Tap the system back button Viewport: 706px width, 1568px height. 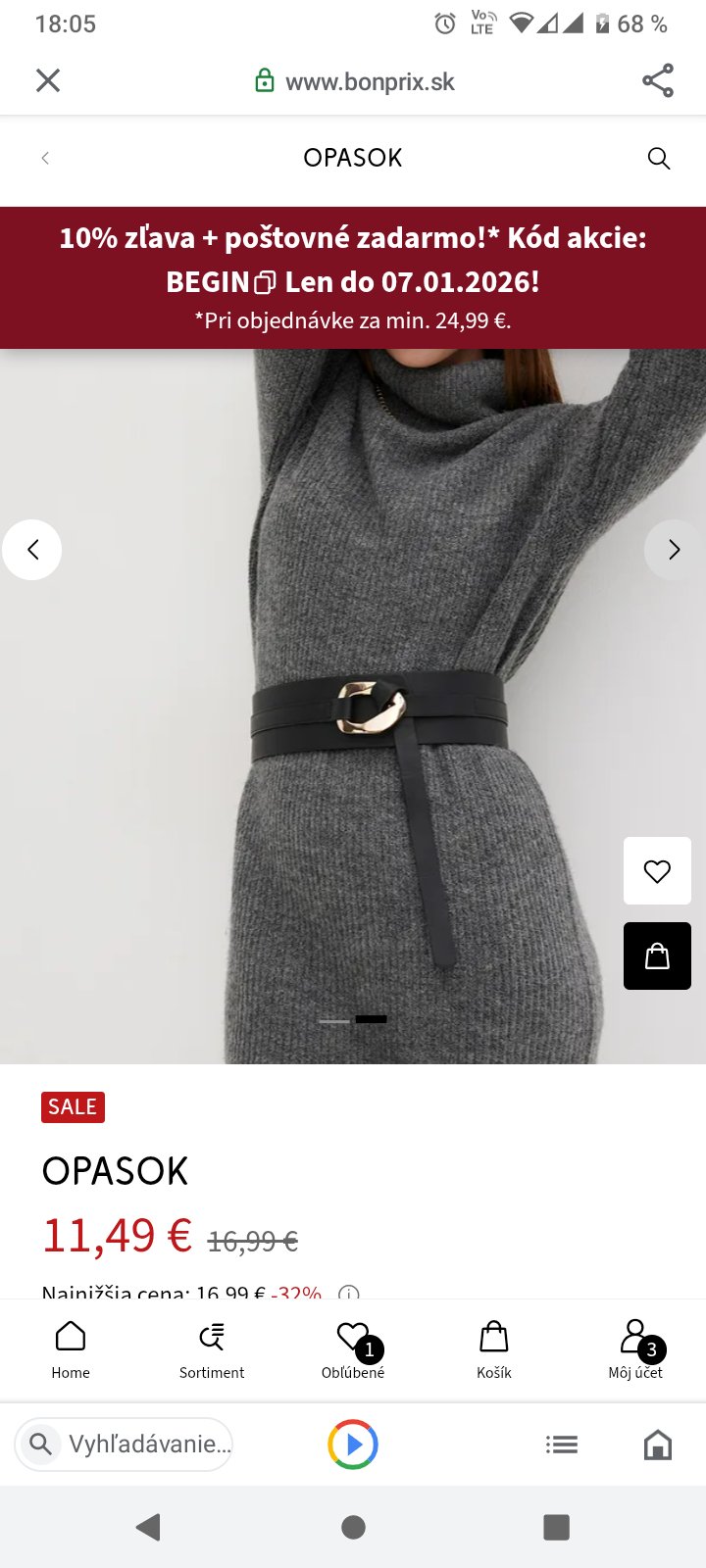(149, 1527)
